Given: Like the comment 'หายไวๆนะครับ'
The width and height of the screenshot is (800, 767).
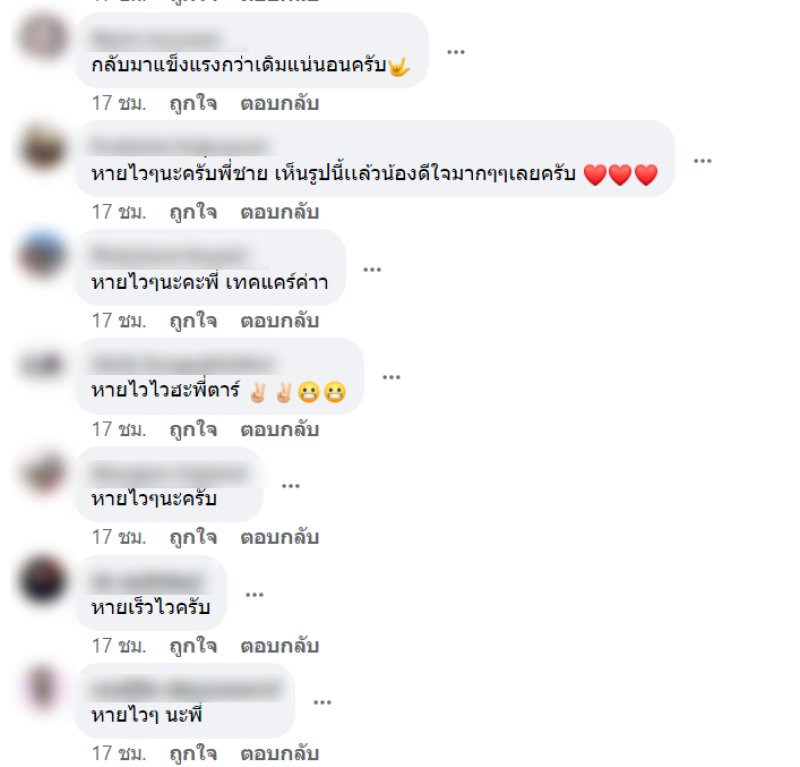Looking at the screenshot, I should click(x=193, y=537).
